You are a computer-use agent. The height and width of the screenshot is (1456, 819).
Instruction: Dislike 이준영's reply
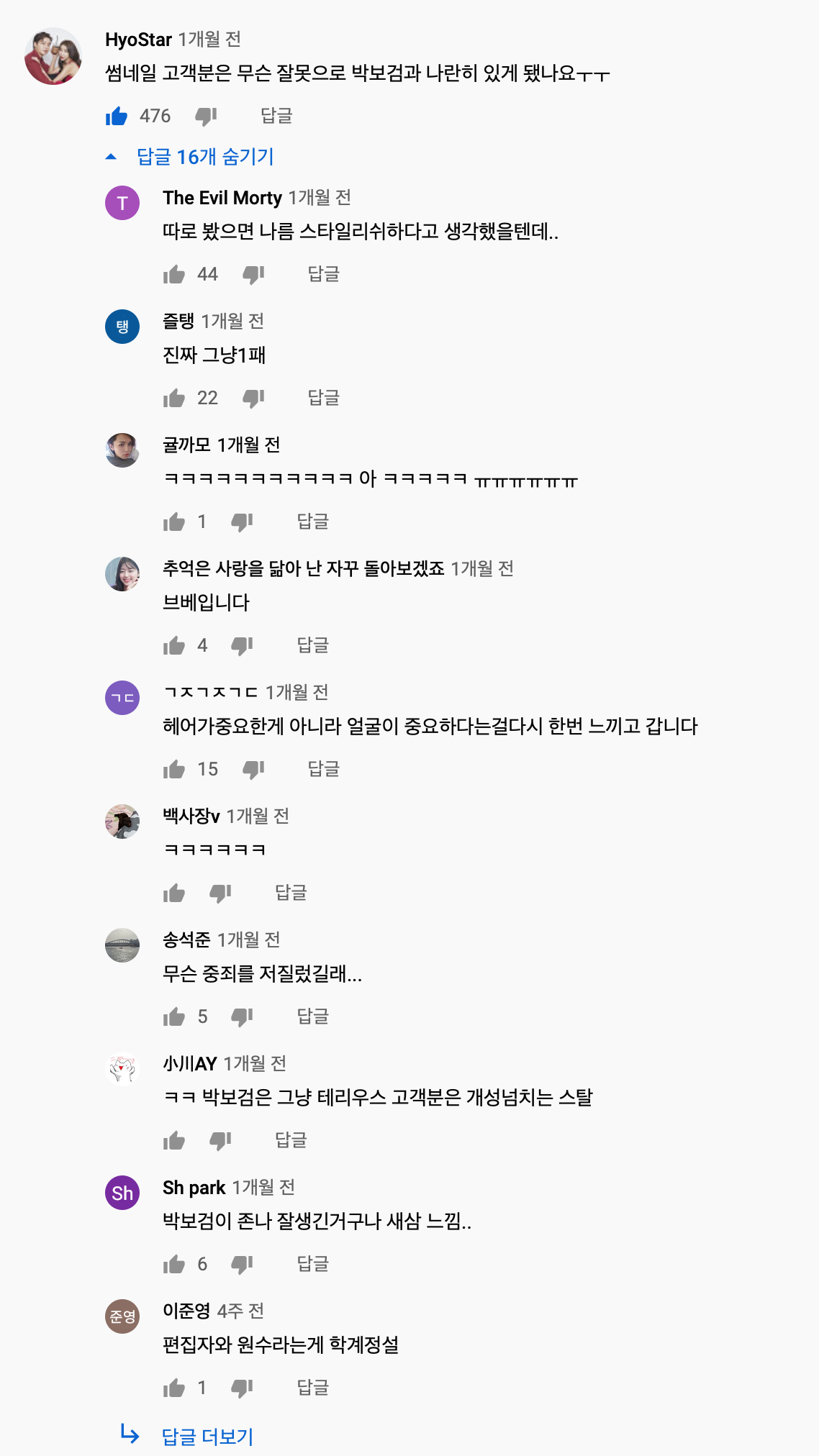[242, 1388]
